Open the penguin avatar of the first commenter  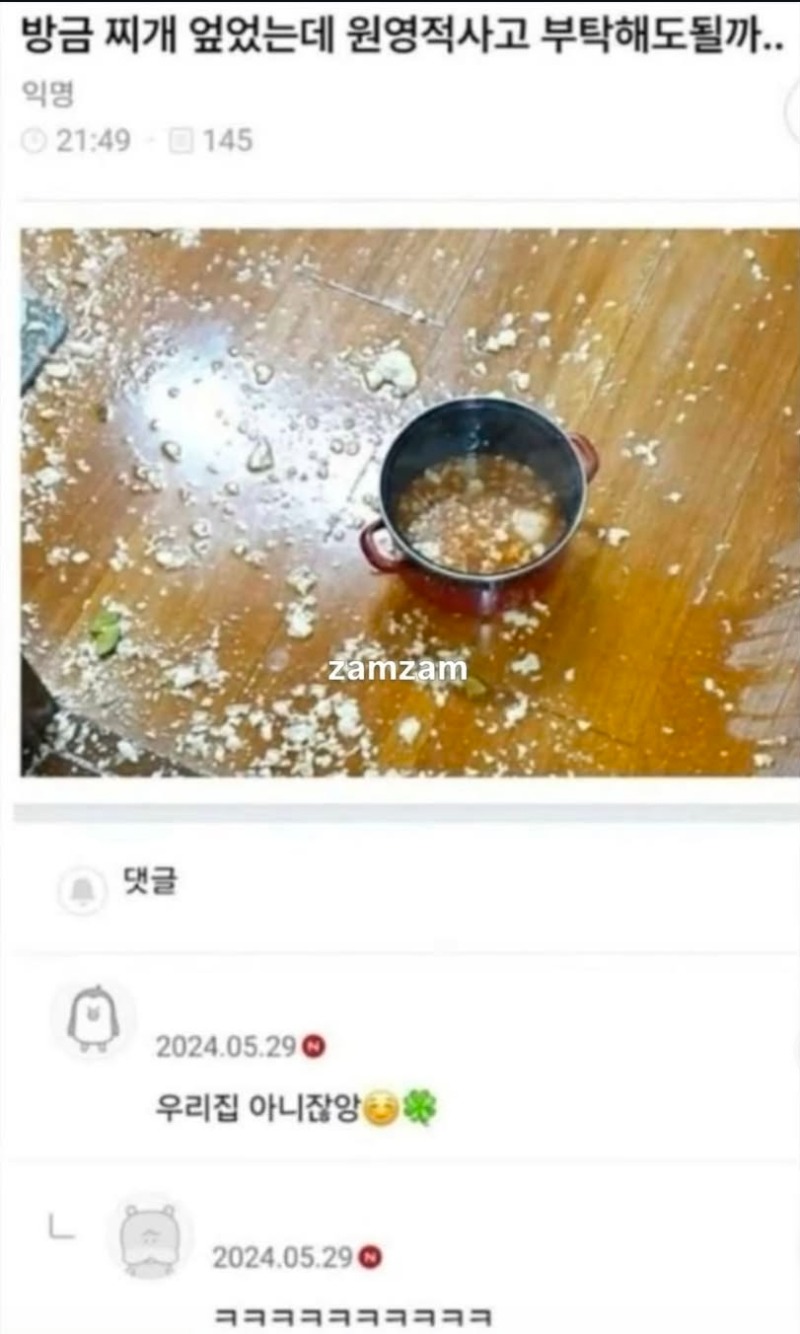click(92, 1018)
